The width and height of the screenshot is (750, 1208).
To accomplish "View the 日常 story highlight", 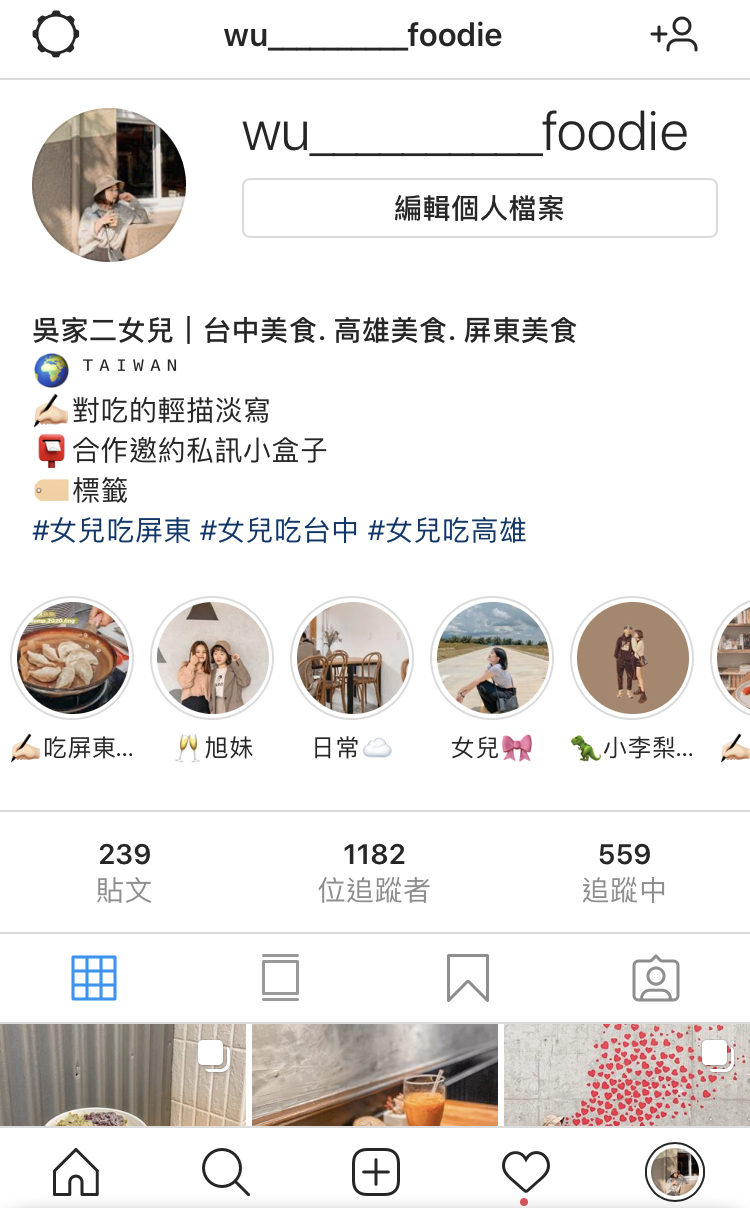I will coord(352,657).
